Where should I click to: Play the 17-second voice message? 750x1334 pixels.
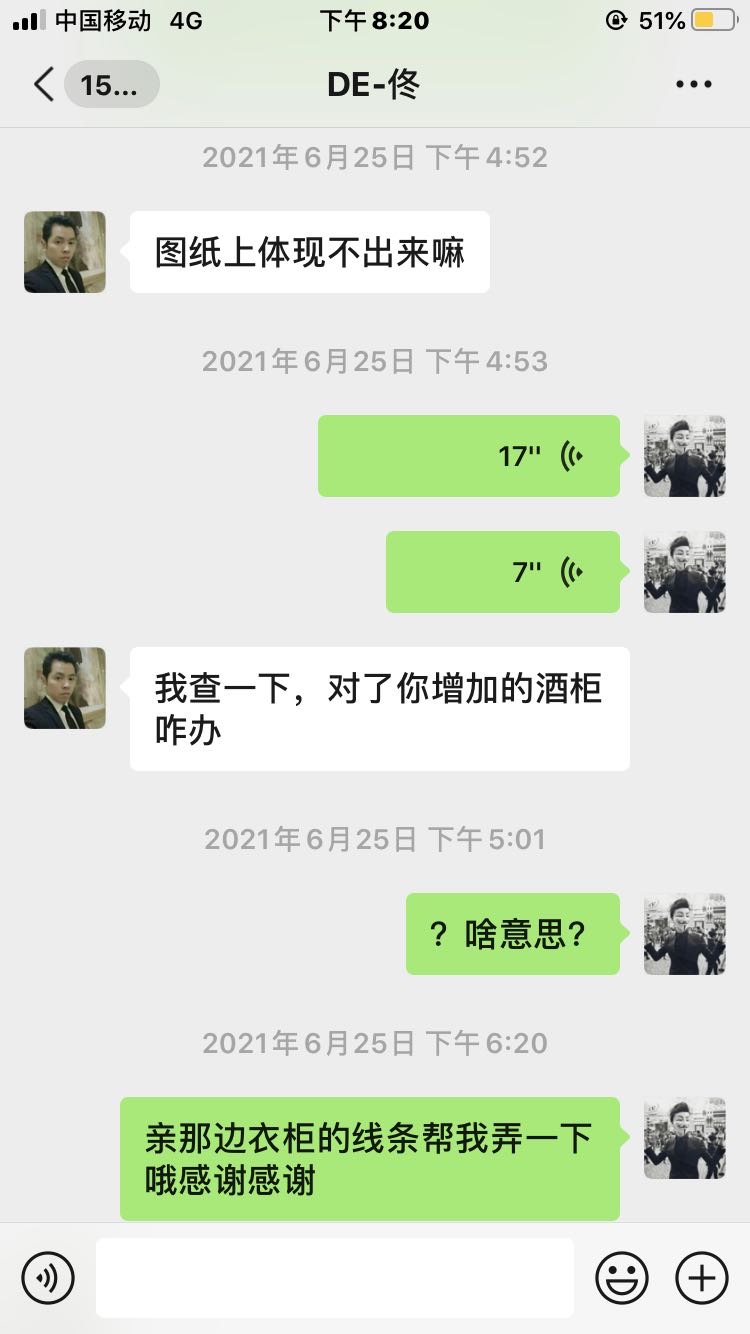469,456
